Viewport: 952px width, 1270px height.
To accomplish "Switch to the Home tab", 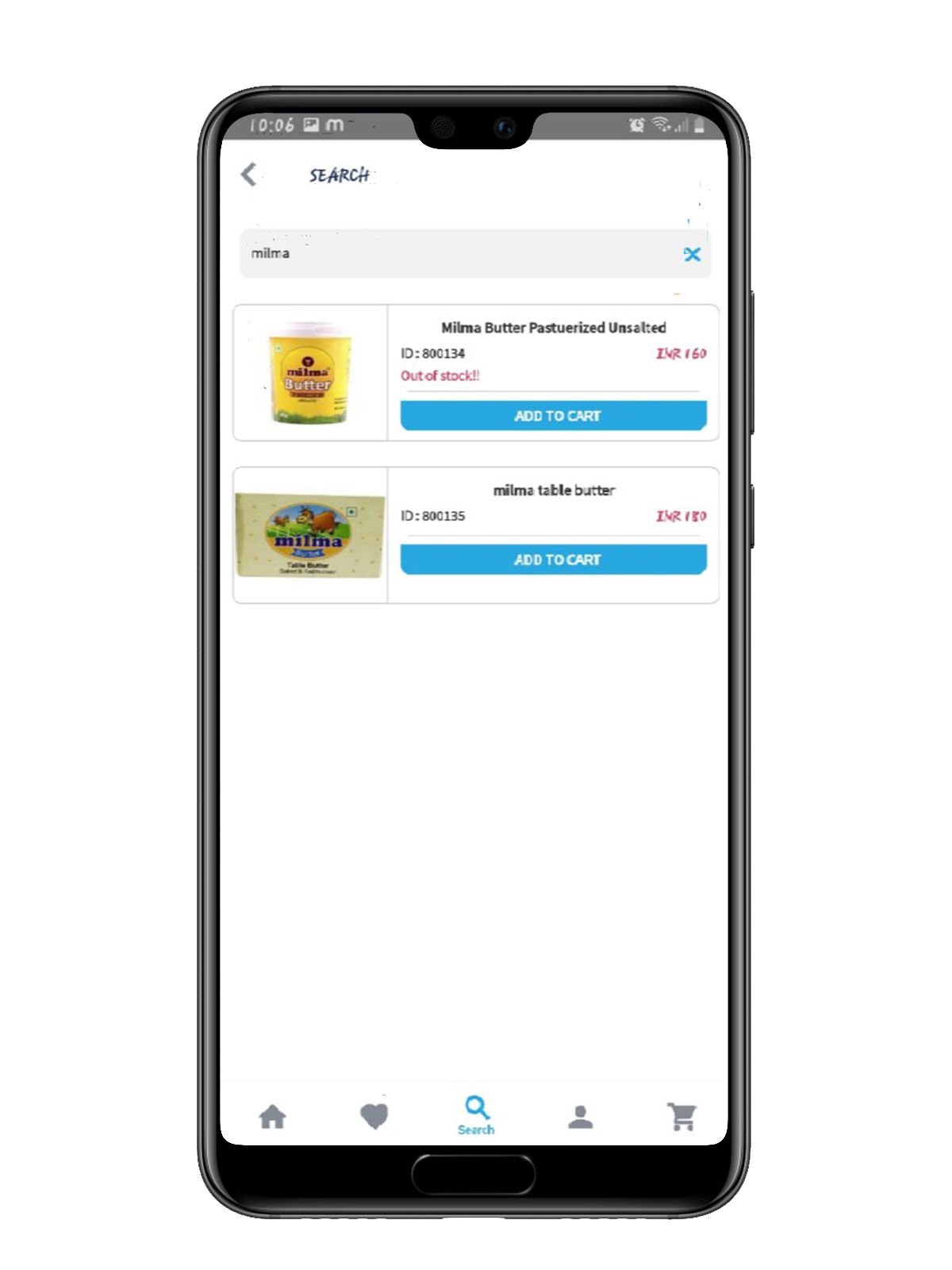I will [x=272, y=1117].
